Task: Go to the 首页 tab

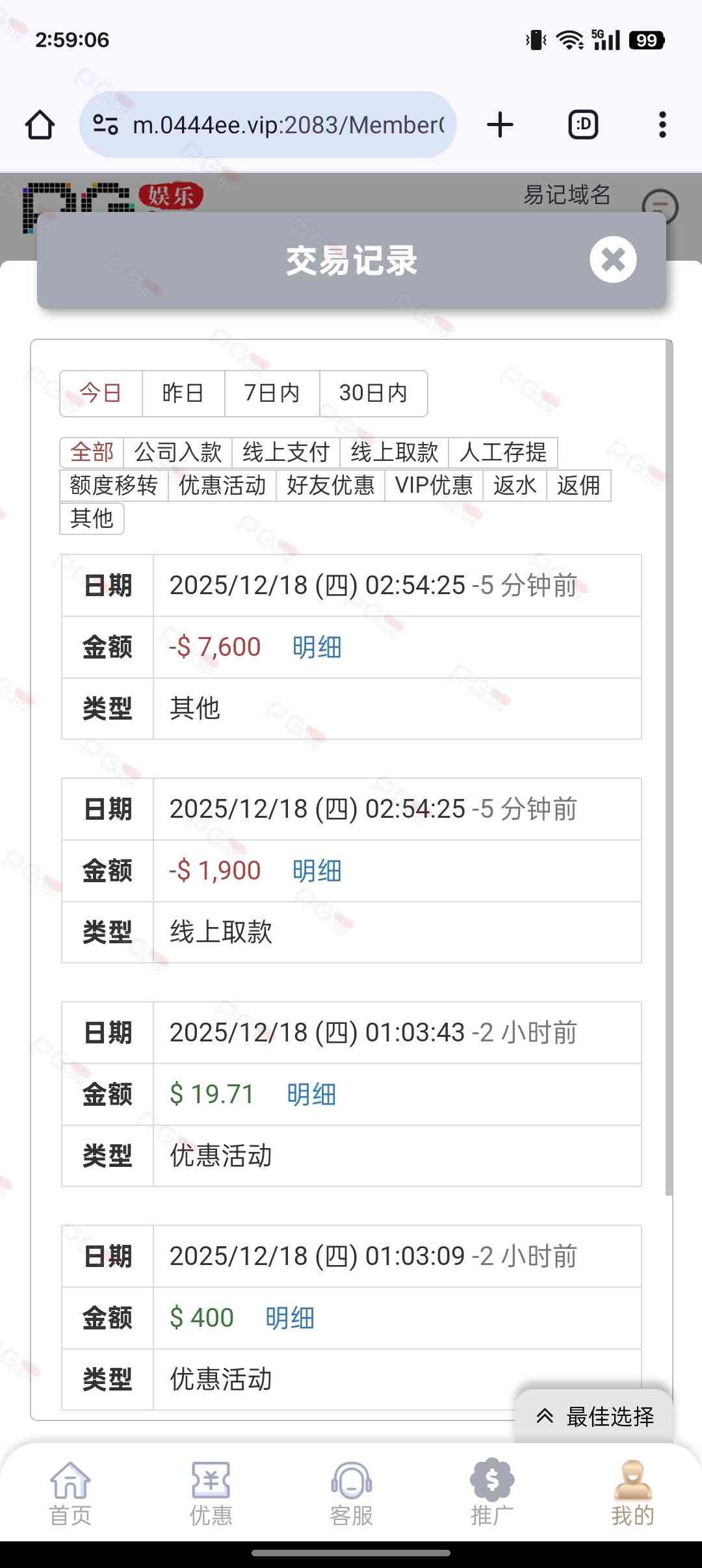Action: coord(70,1494)
